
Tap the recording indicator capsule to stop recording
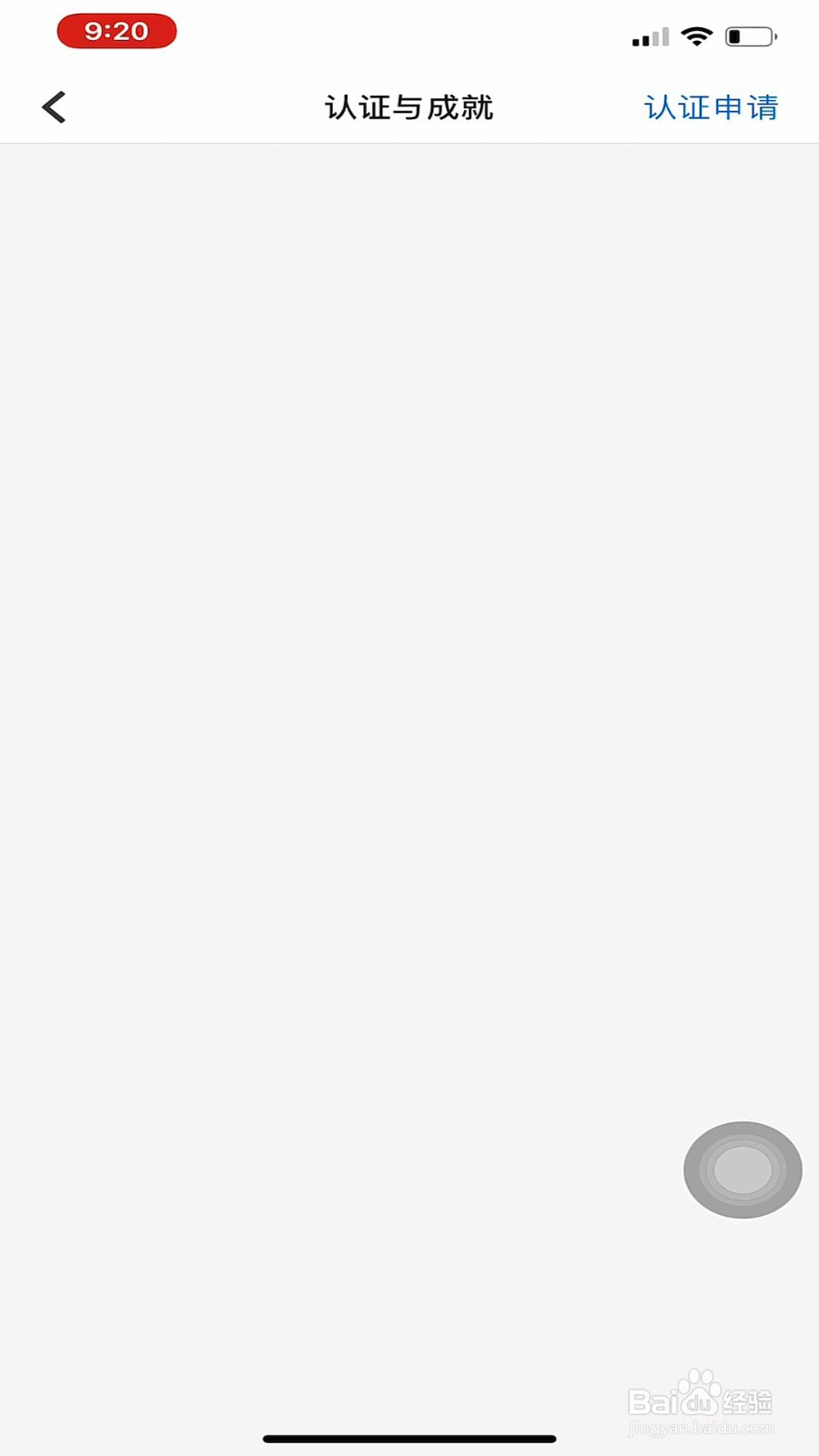pyautogui.click(x=116, y=30)
